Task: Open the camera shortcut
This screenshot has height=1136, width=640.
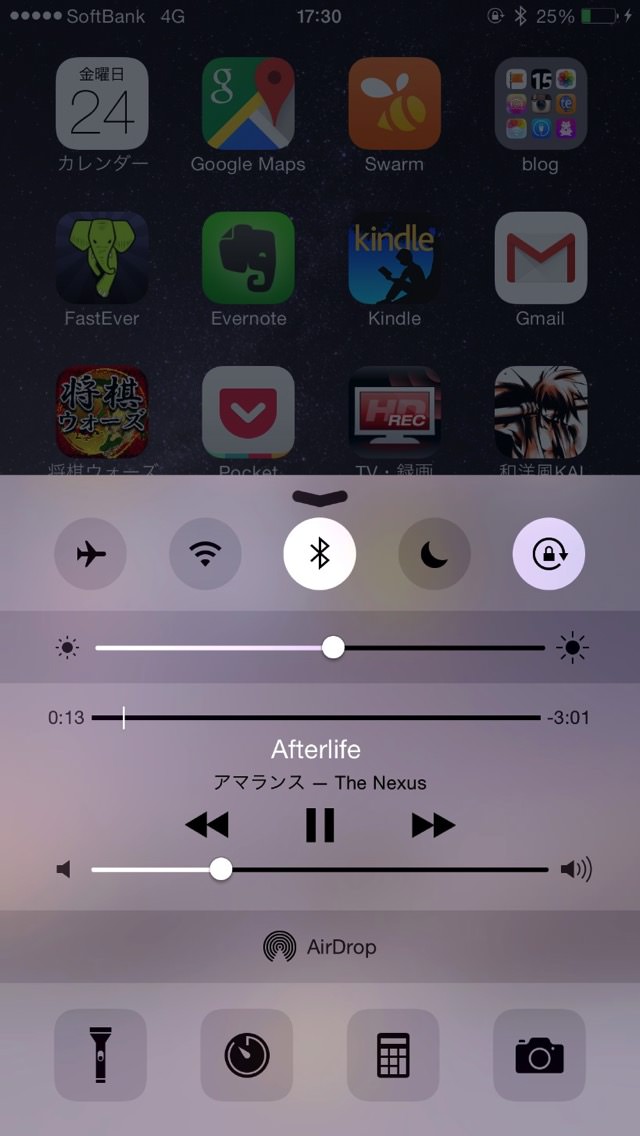Action: click(539, 1055)
